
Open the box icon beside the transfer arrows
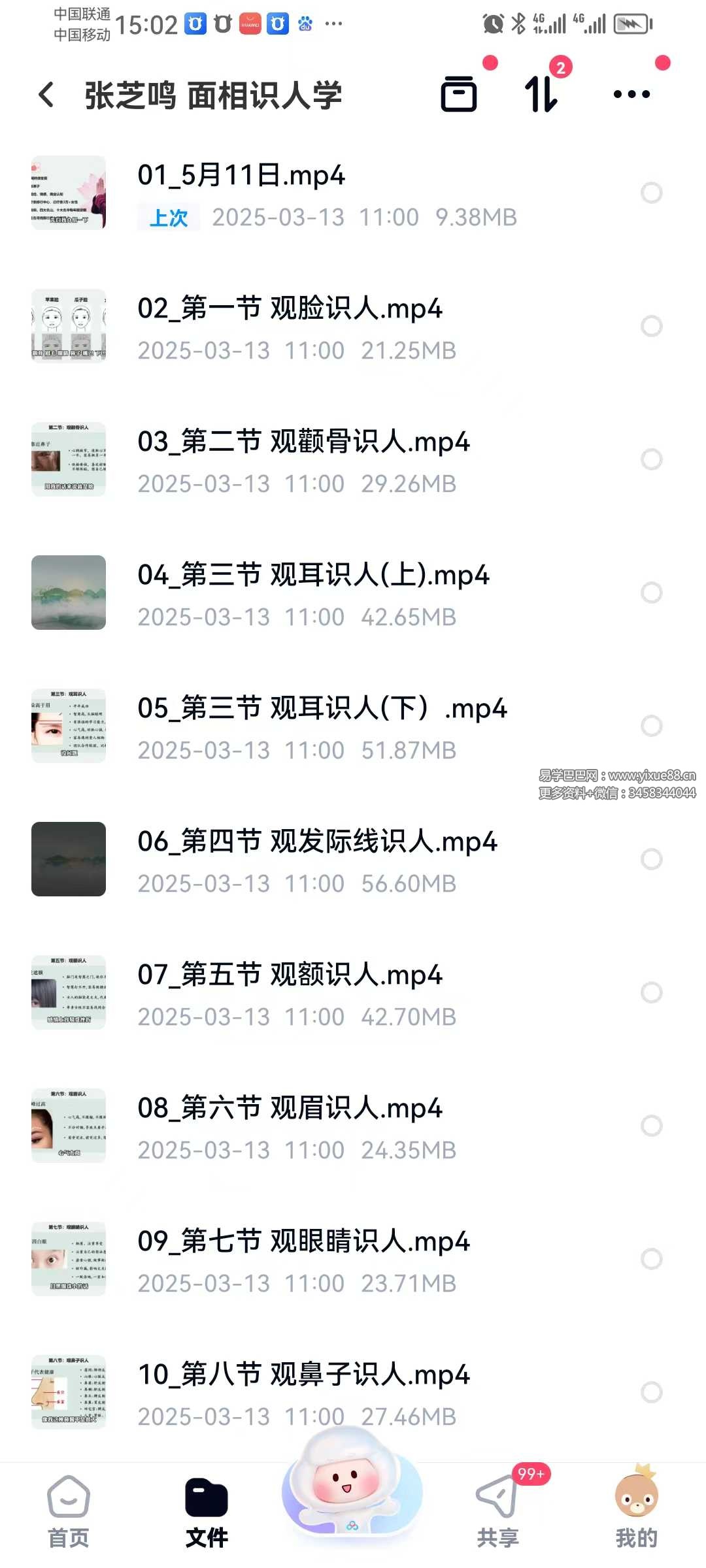(x=459, y=94)
